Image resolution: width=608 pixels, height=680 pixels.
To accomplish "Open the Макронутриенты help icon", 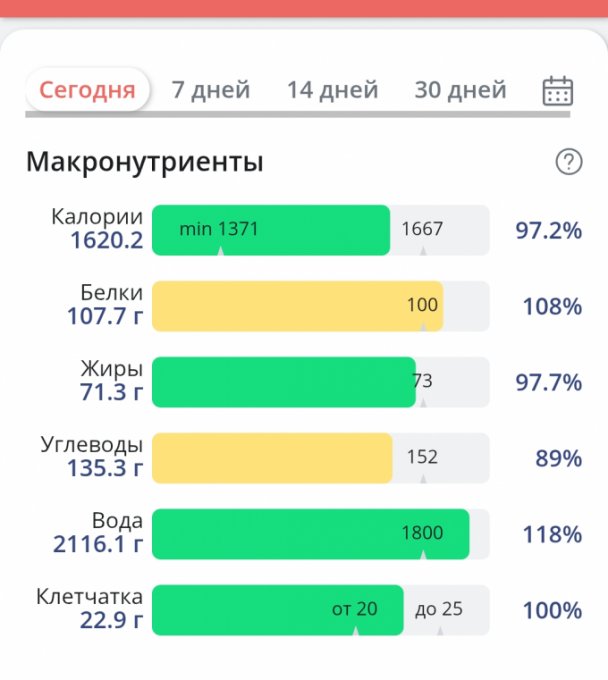I will [x=568, y=162].
